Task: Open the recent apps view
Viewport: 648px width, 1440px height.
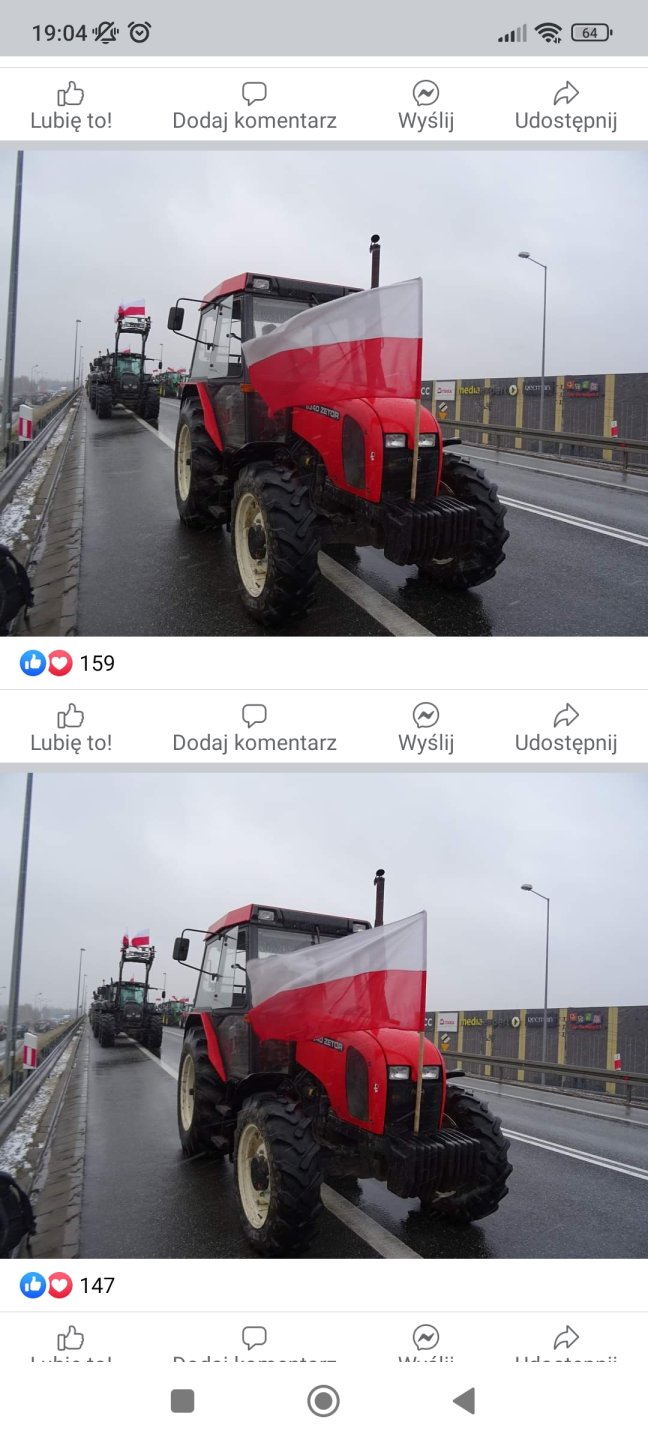Action: pos(182,1401)
